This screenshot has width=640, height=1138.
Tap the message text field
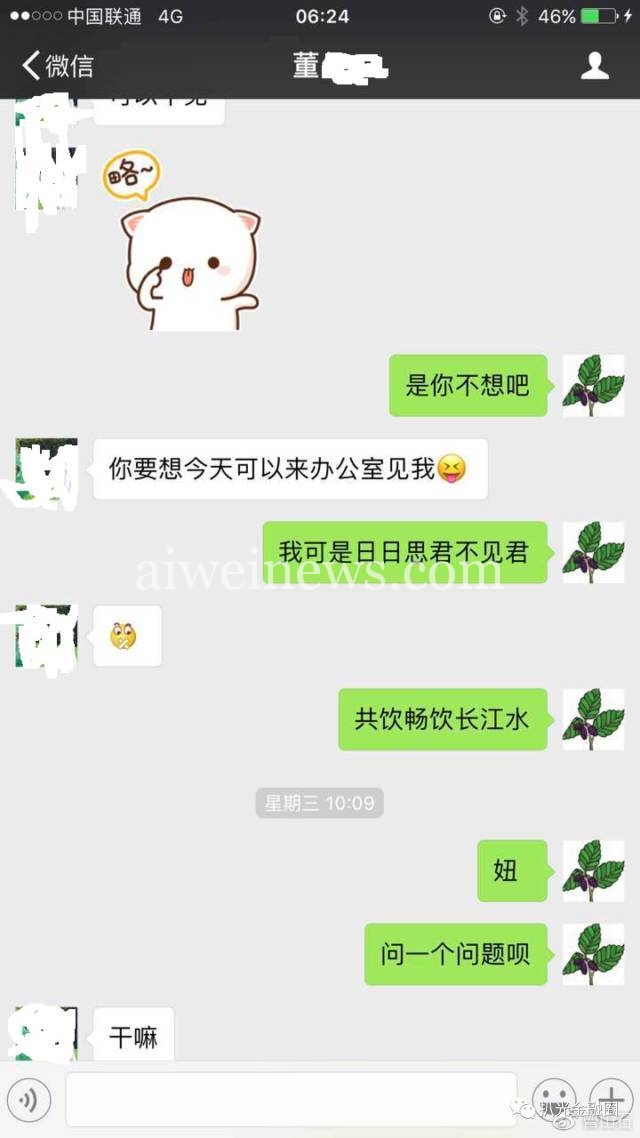tap(291, 1100)
